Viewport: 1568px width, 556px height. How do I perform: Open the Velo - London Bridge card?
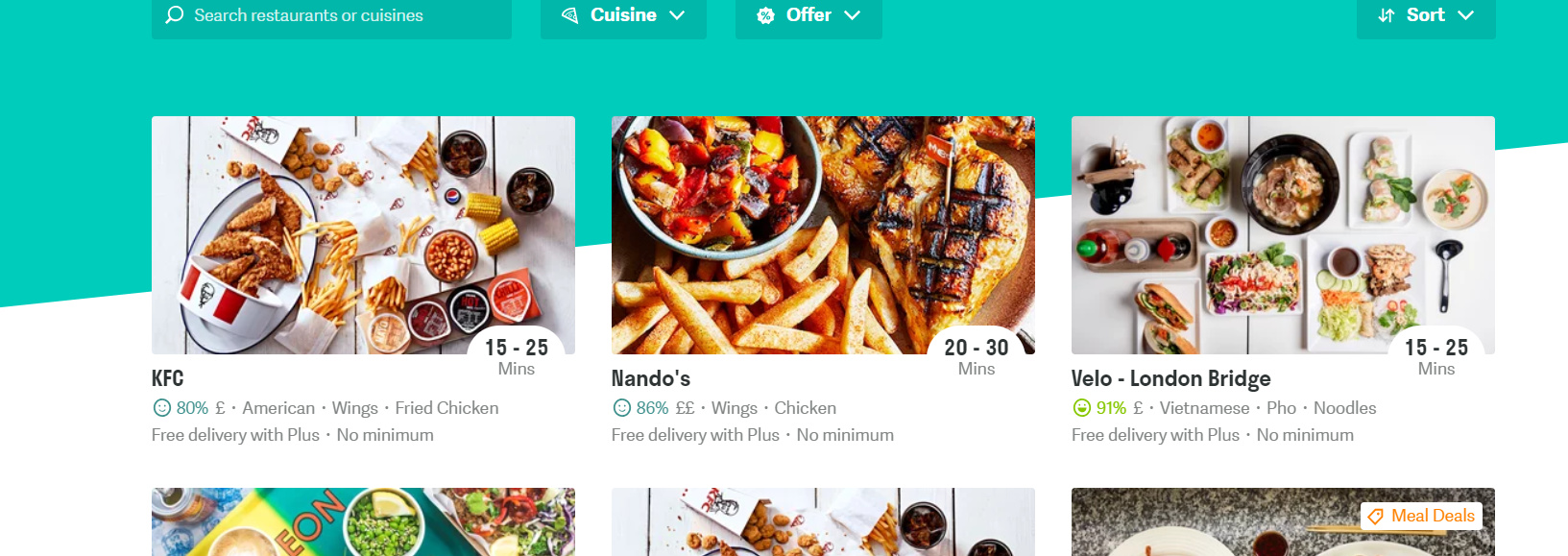[x=1283, y=236]
